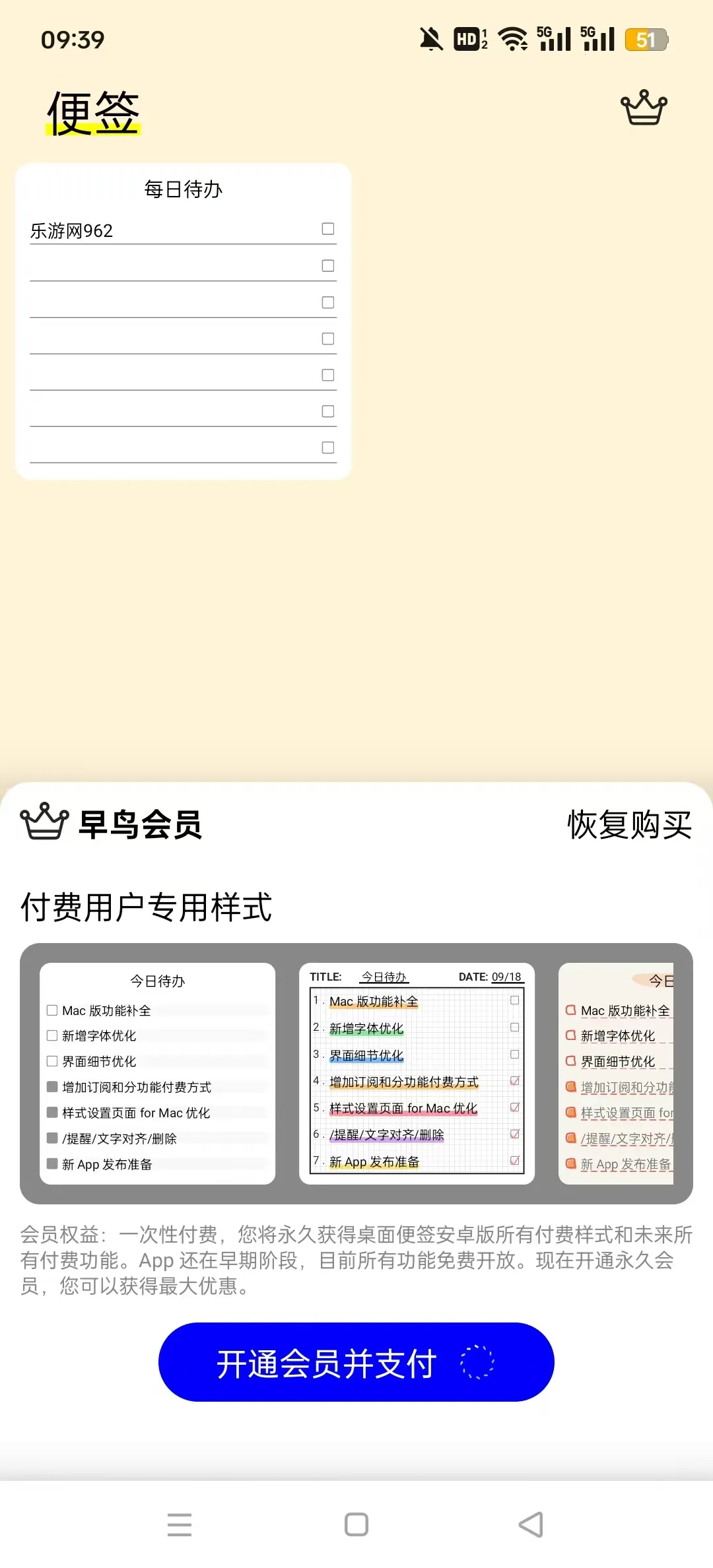This screenshot has width=713, height=1568.
Task: Open the 每日待办 note card
Action: click(184, 321)
